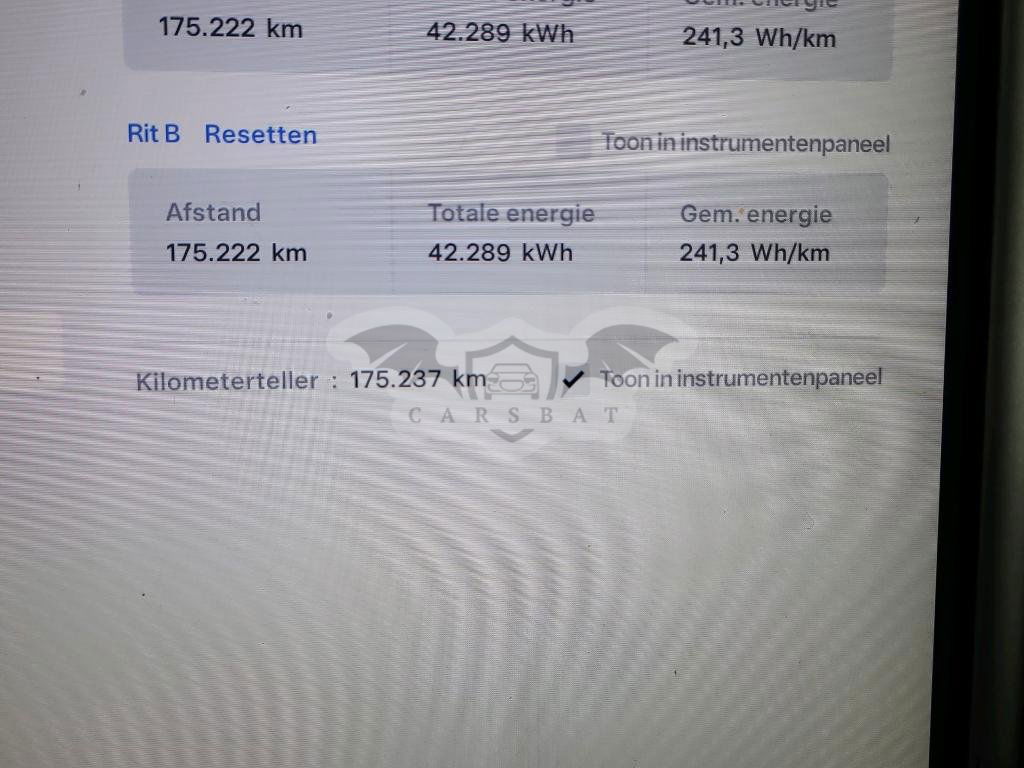Enable Toon in instrumentenpaneel for Rit B
Viewport: 1024px width, 768px height.
tap(574, 143)
